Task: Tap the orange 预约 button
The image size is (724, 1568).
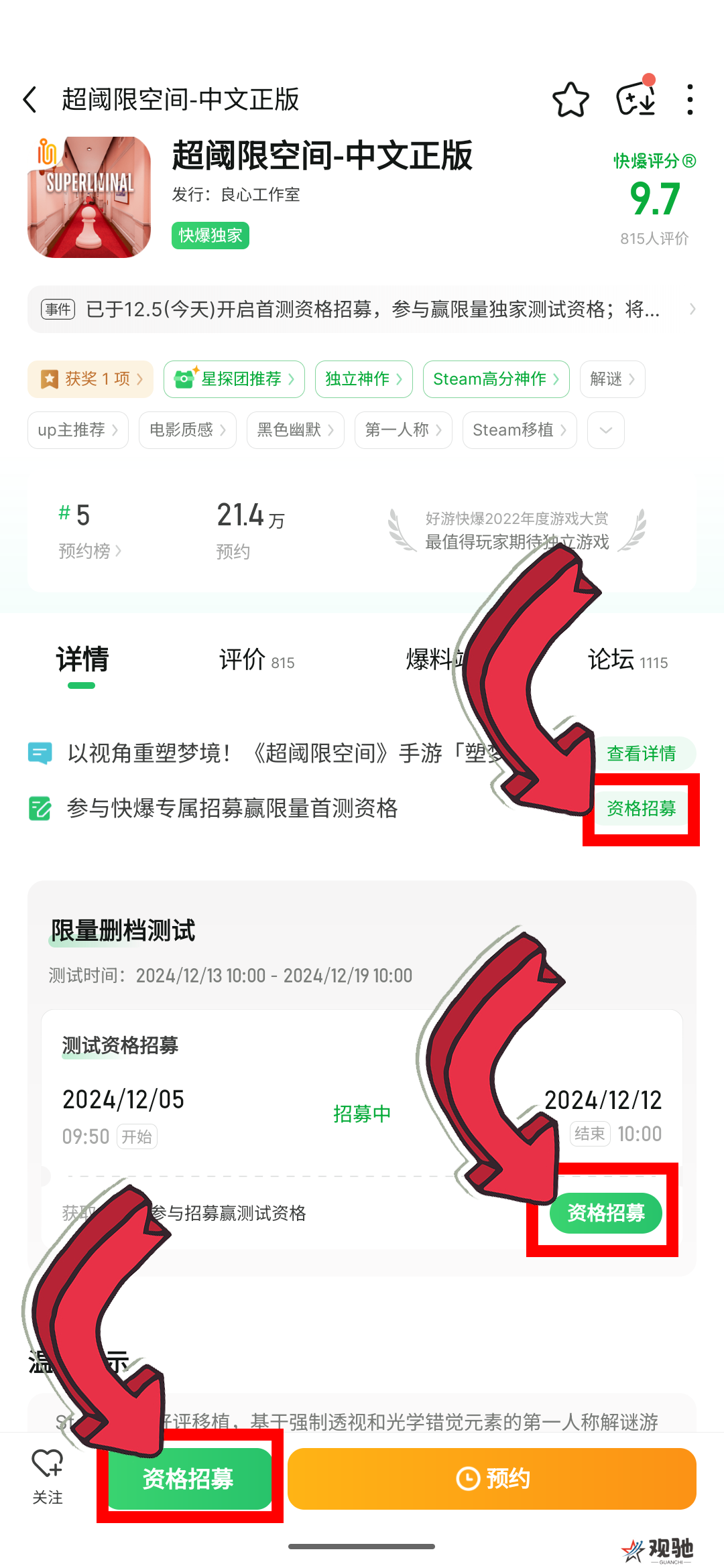Action: click(x=491, y=1479)
